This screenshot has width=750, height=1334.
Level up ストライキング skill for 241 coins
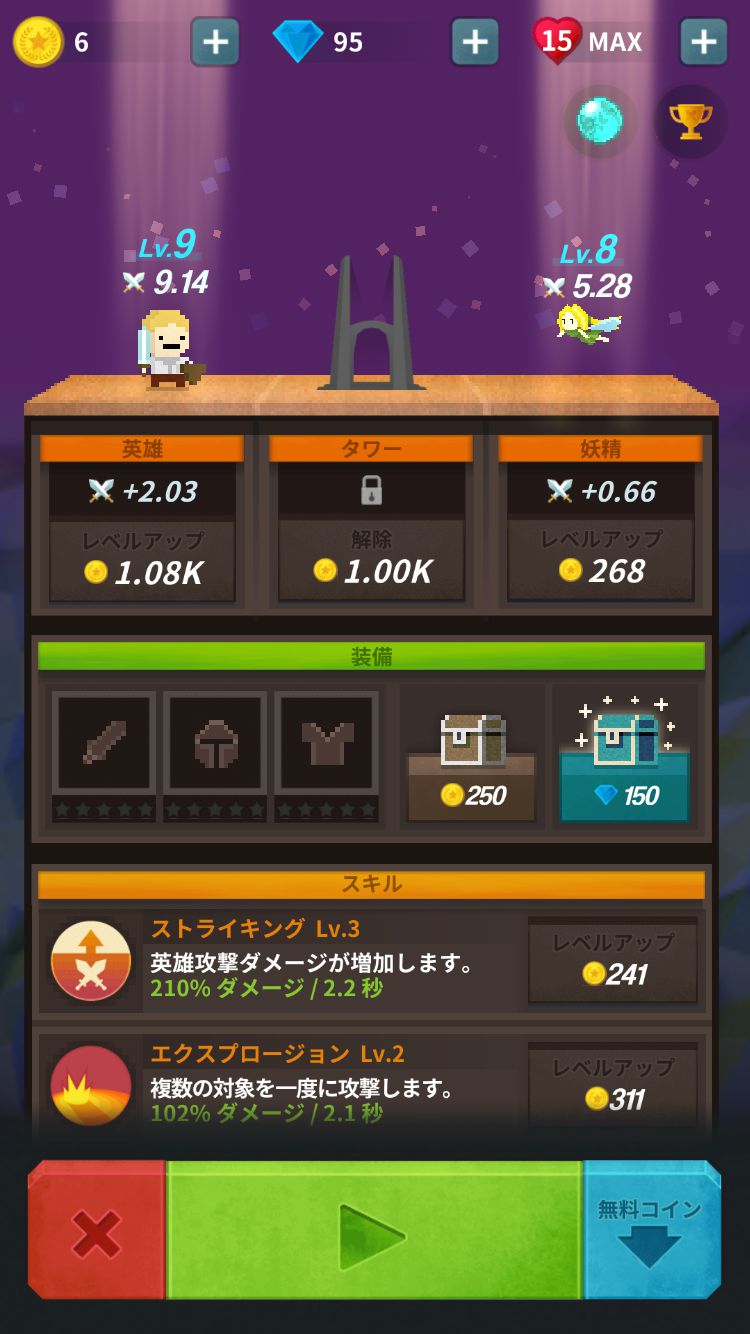pyautogui.click(x=613, y=961)
